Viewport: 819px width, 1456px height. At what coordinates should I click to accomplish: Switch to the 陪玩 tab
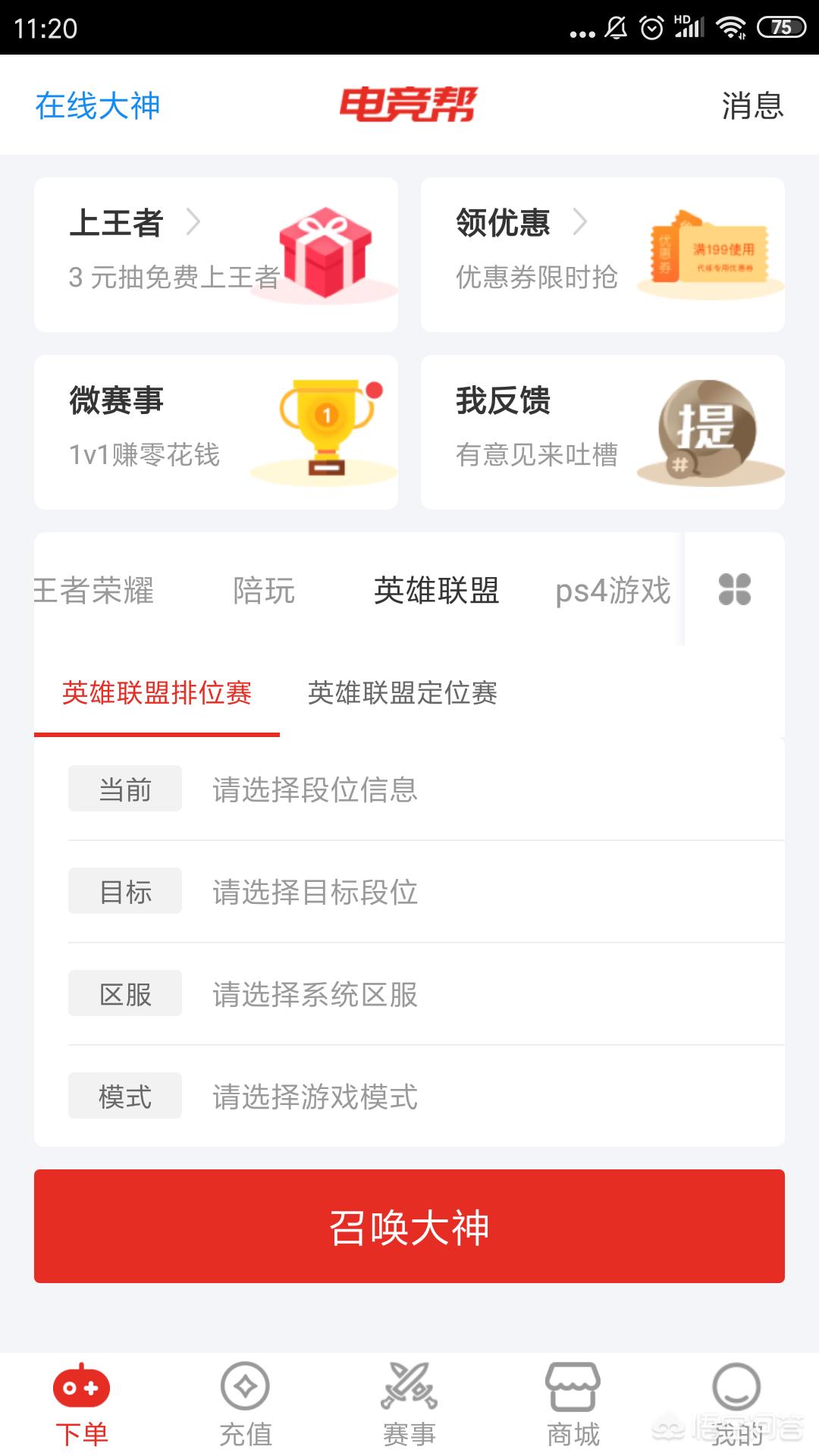pos(264,591)
